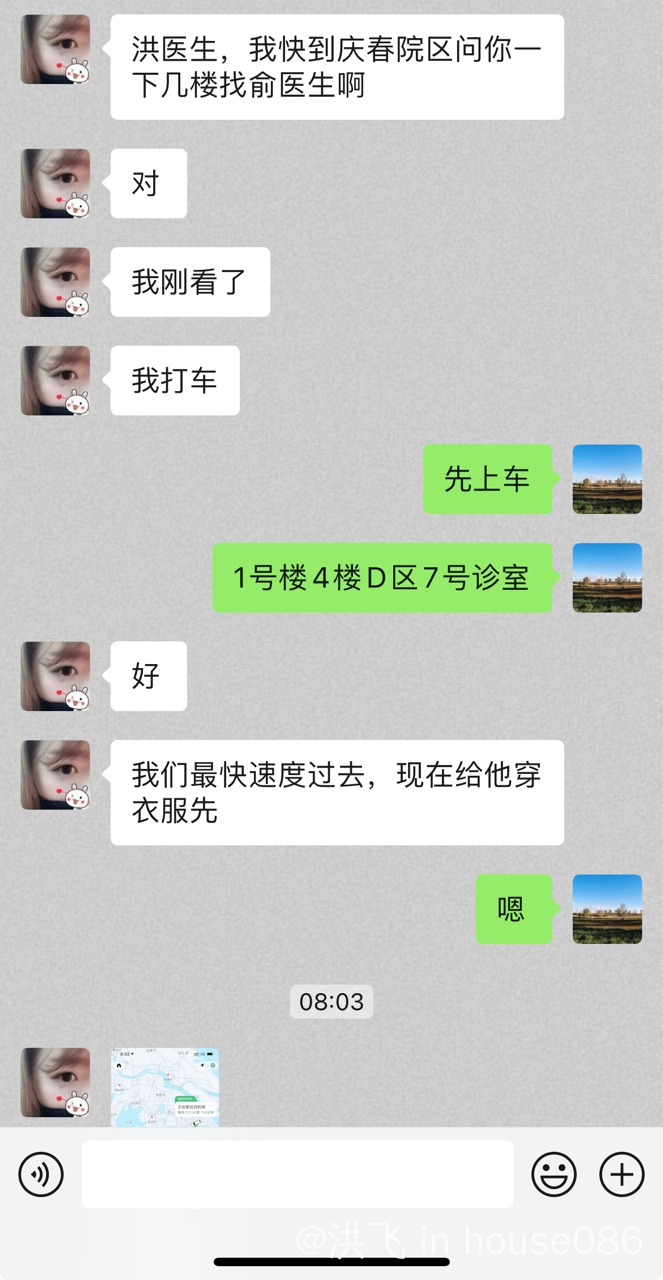Open the plus attachments menu
The height and width of the screenshot is (1280, 663).
621,1174
